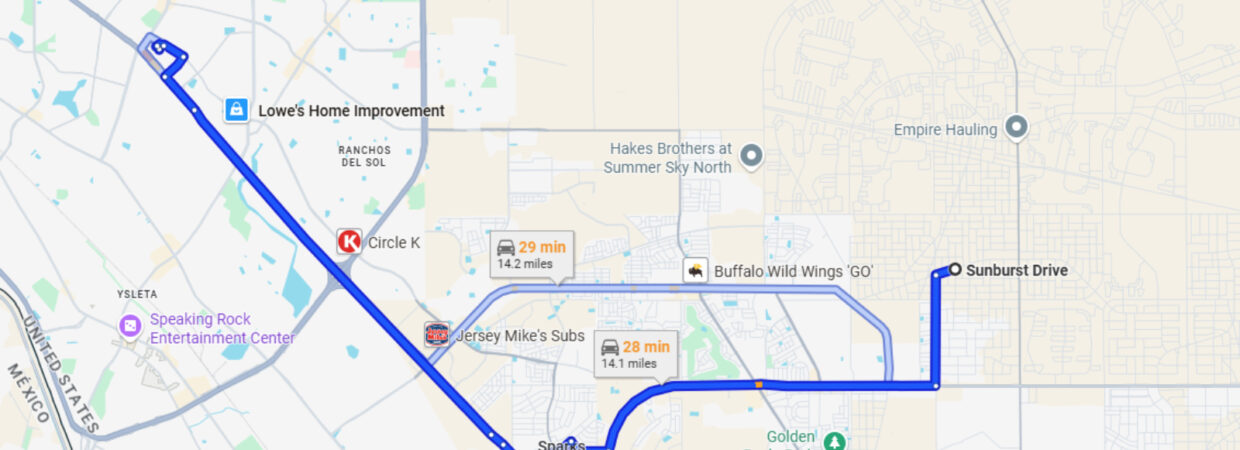Open the Circle K place marker

(x=349, y=242)
